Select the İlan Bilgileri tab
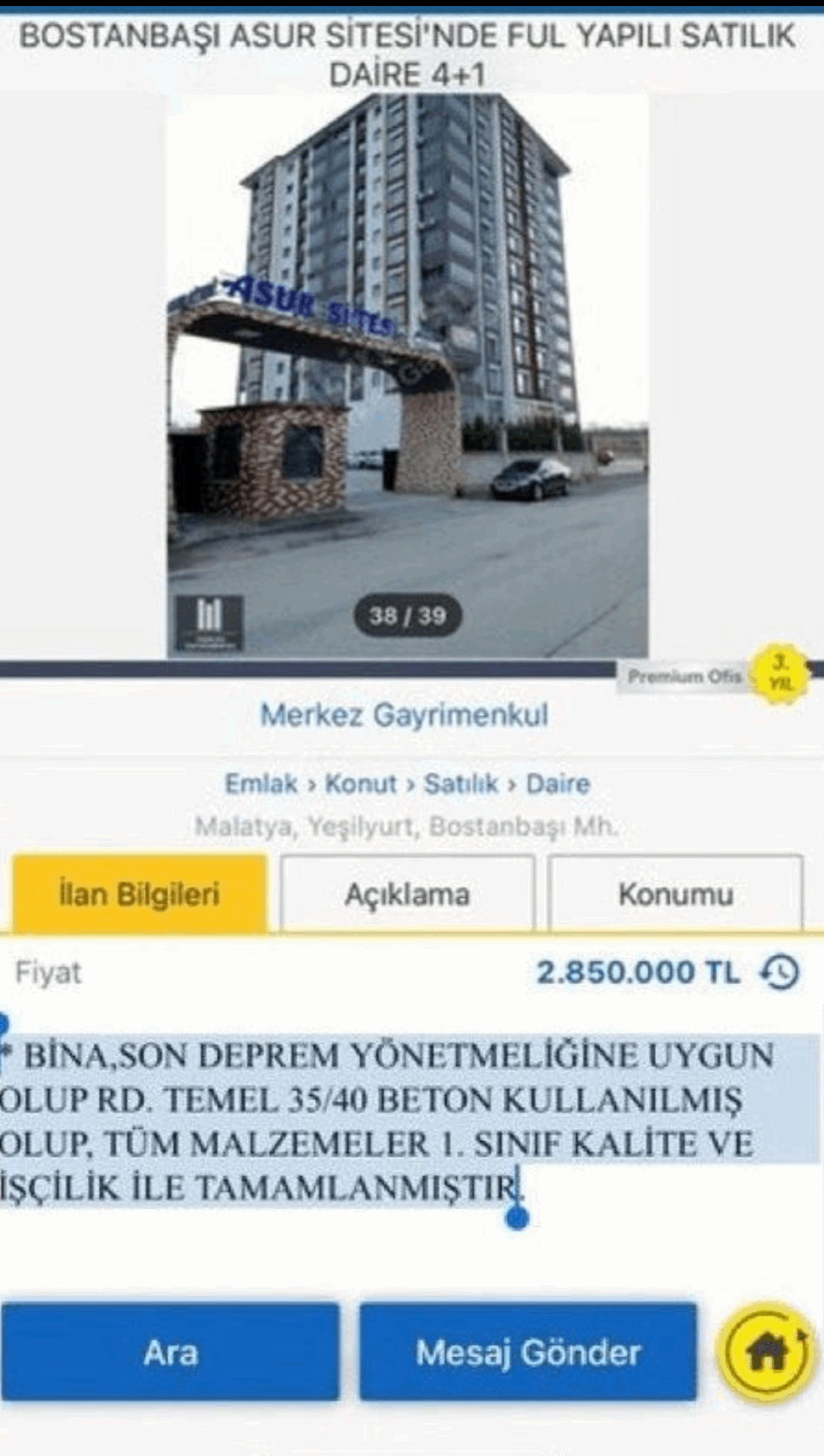Screen dimensions: 824x1456 [139, 894]
